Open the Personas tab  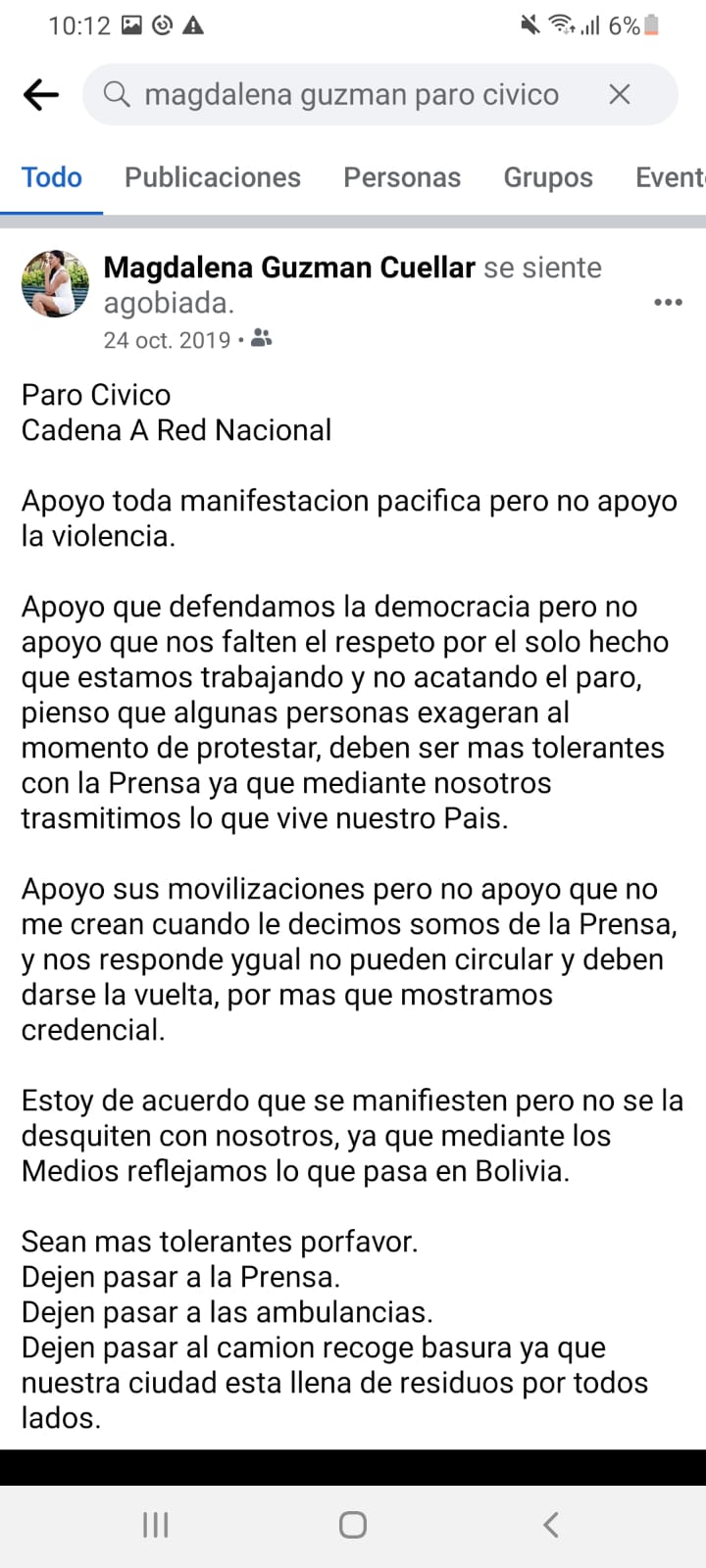401,177
